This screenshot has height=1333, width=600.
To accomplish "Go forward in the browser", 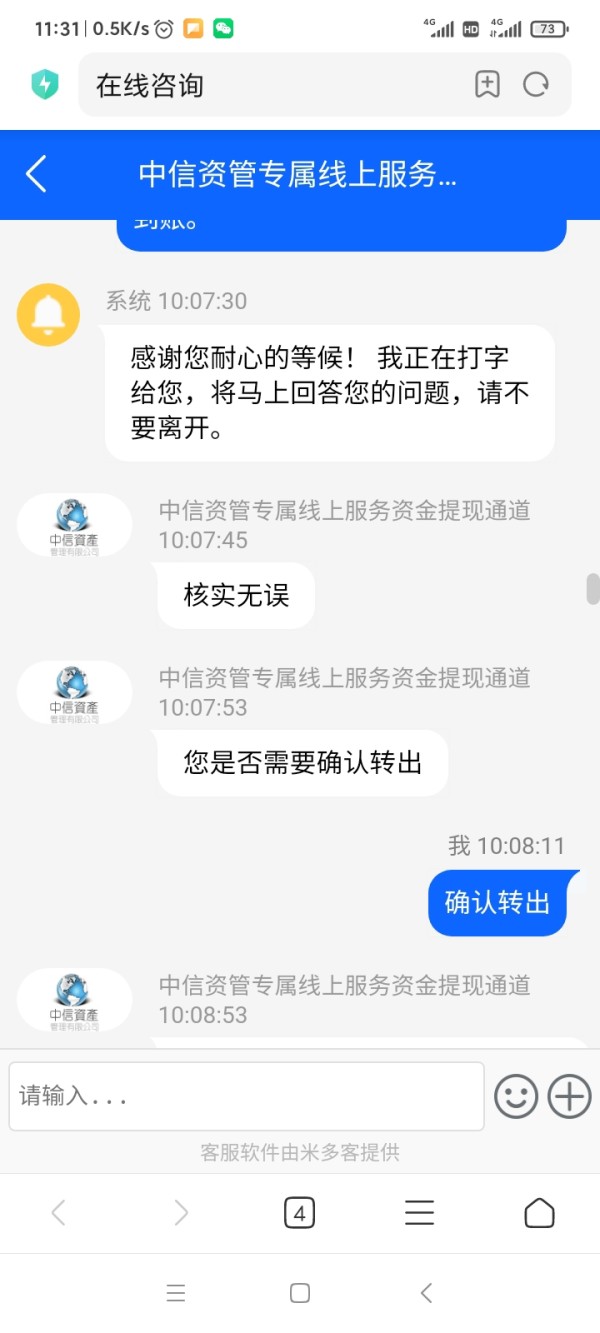I will pyautogui.click(x=181, y=1213).
